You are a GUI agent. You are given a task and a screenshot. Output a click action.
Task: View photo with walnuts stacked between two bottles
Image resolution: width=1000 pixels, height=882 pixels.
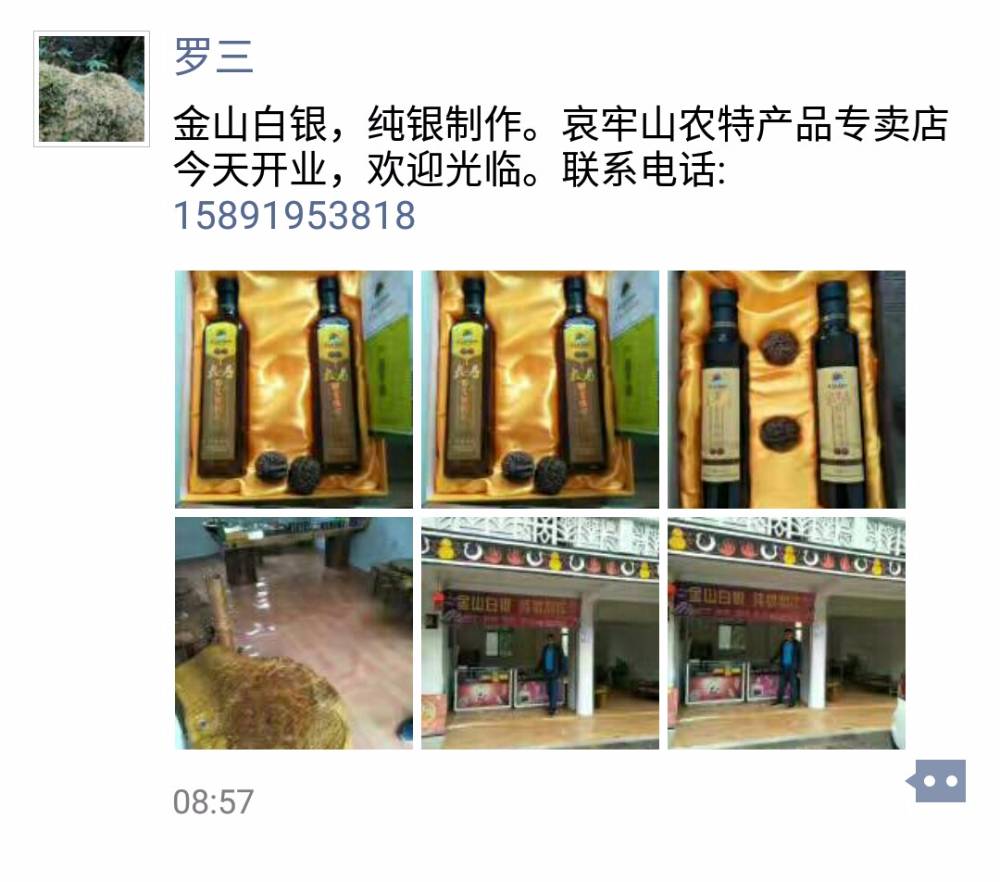click(x=786, y=389)
